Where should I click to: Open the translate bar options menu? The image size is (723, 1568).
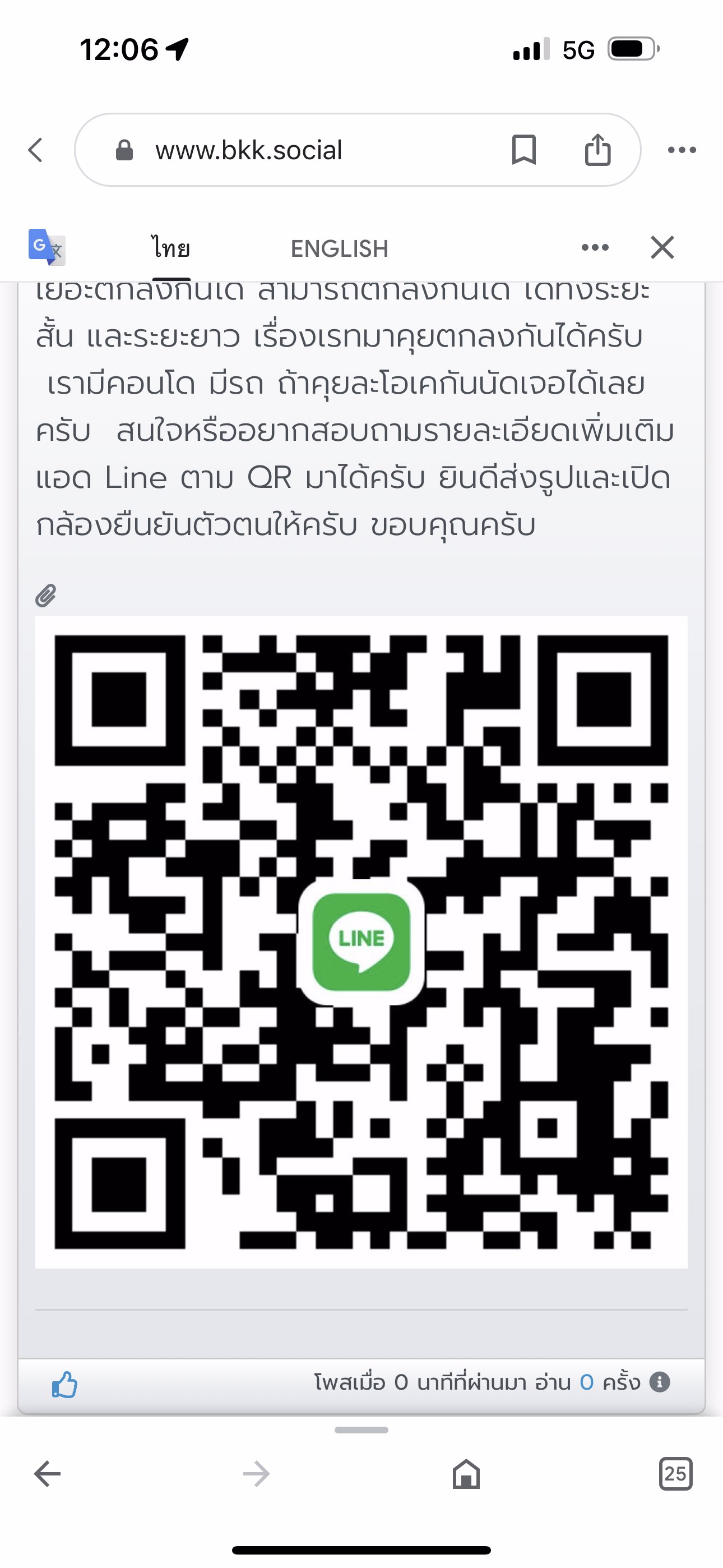(x=595, y=247)
